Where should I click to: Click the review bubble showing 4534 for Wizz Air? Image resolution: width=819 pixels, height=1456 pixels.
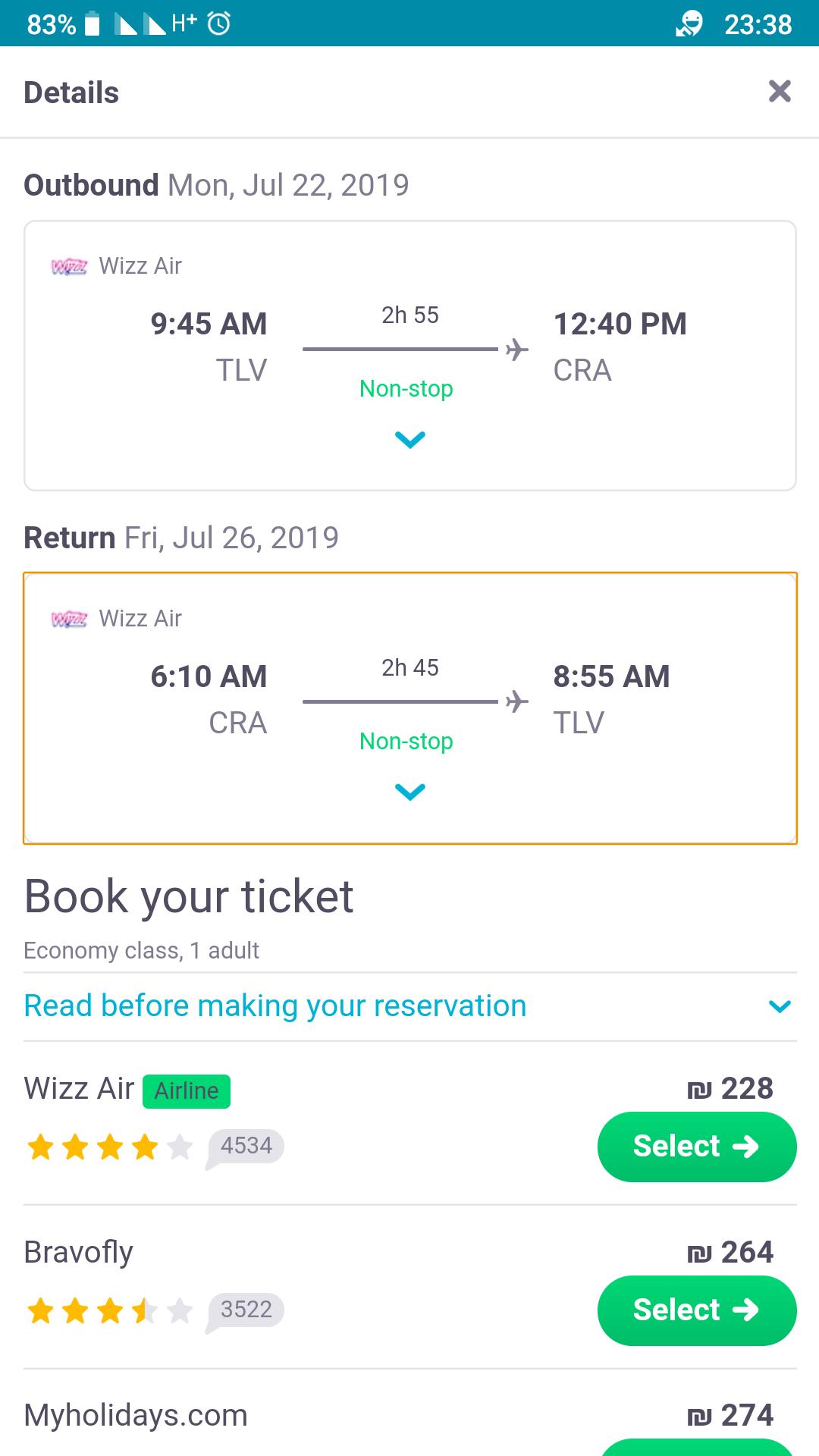(243, 1147)
